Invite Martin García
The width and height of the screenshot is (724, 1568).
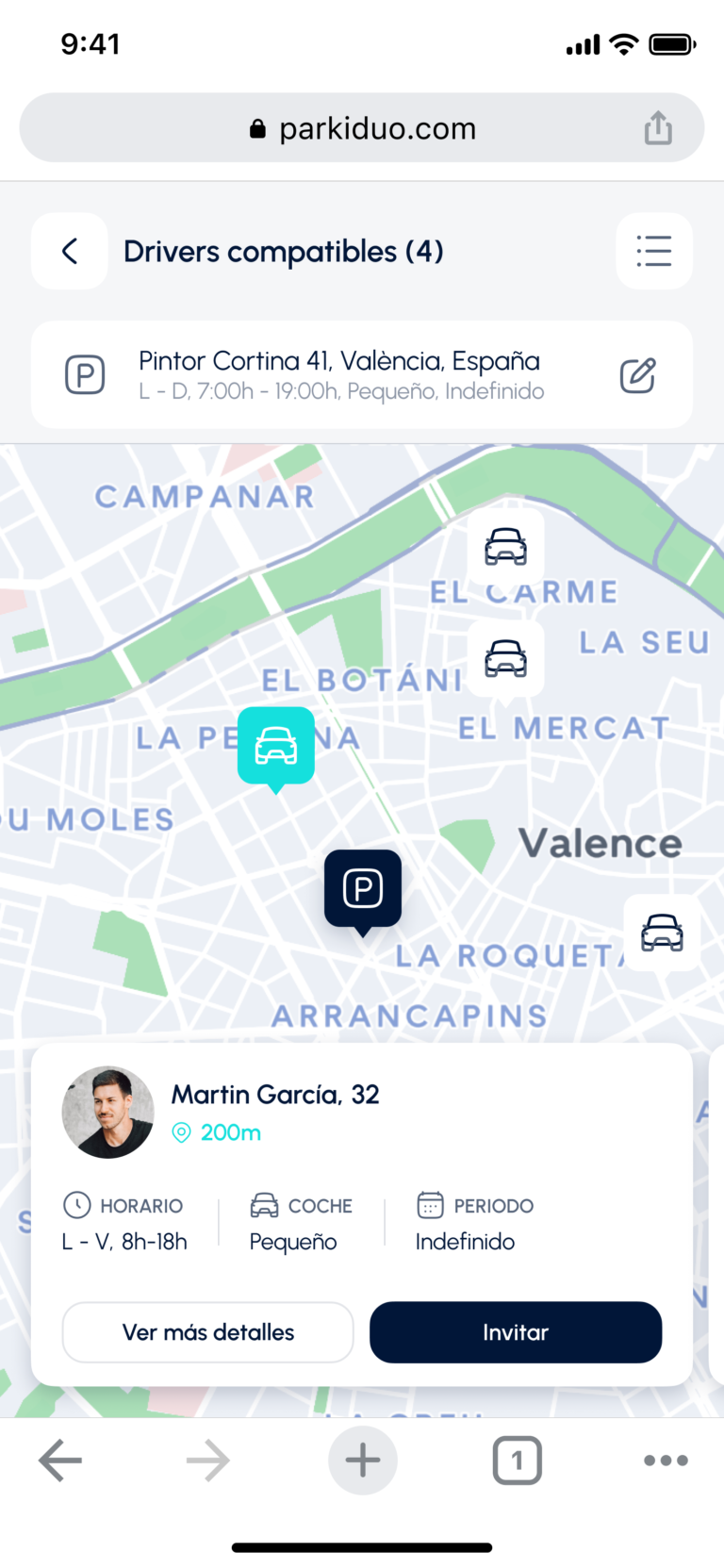point(516,1332)
